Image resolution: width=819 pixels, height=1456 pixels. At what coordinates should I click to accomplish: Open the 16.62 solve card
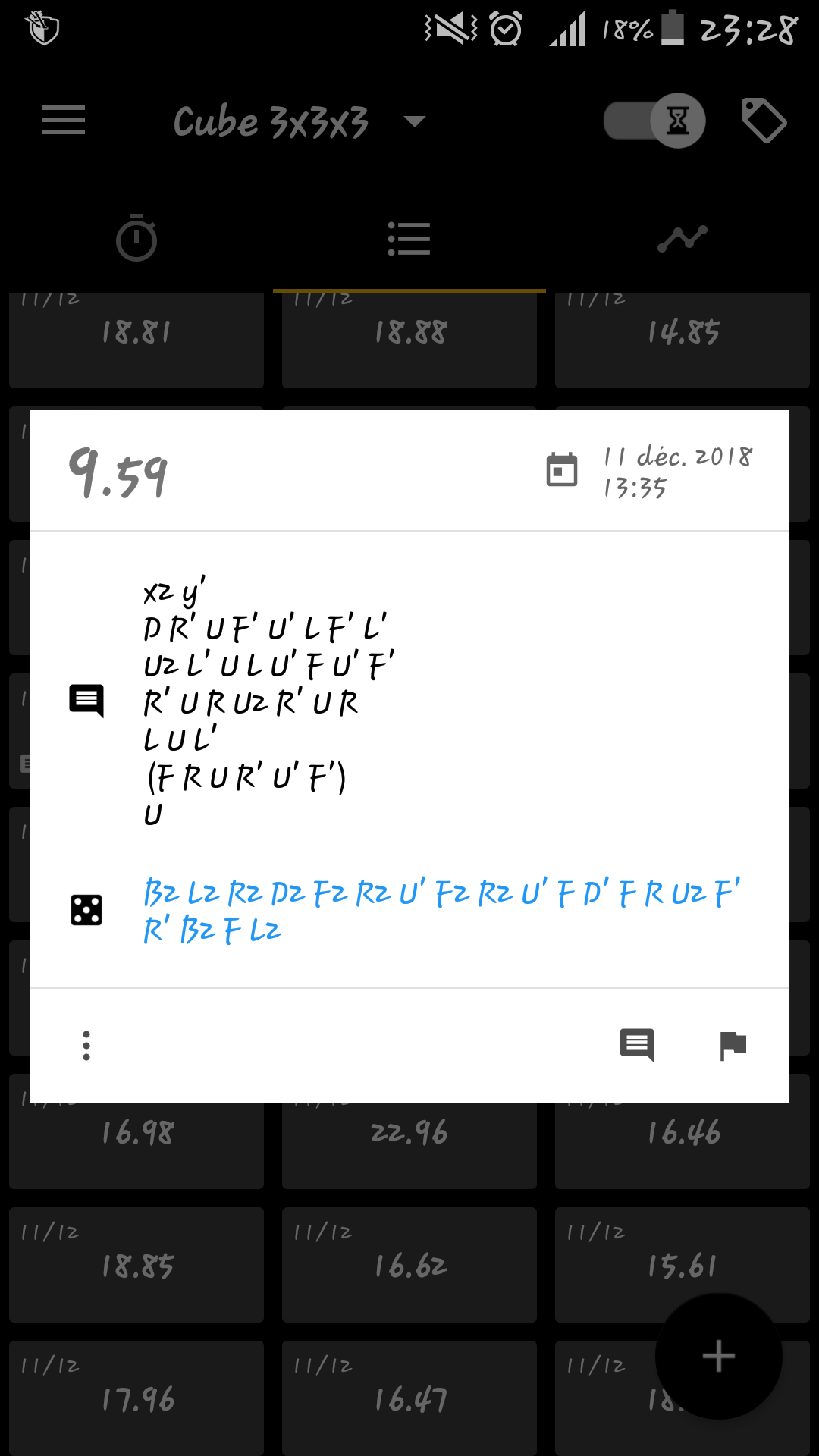[409, 1265]
